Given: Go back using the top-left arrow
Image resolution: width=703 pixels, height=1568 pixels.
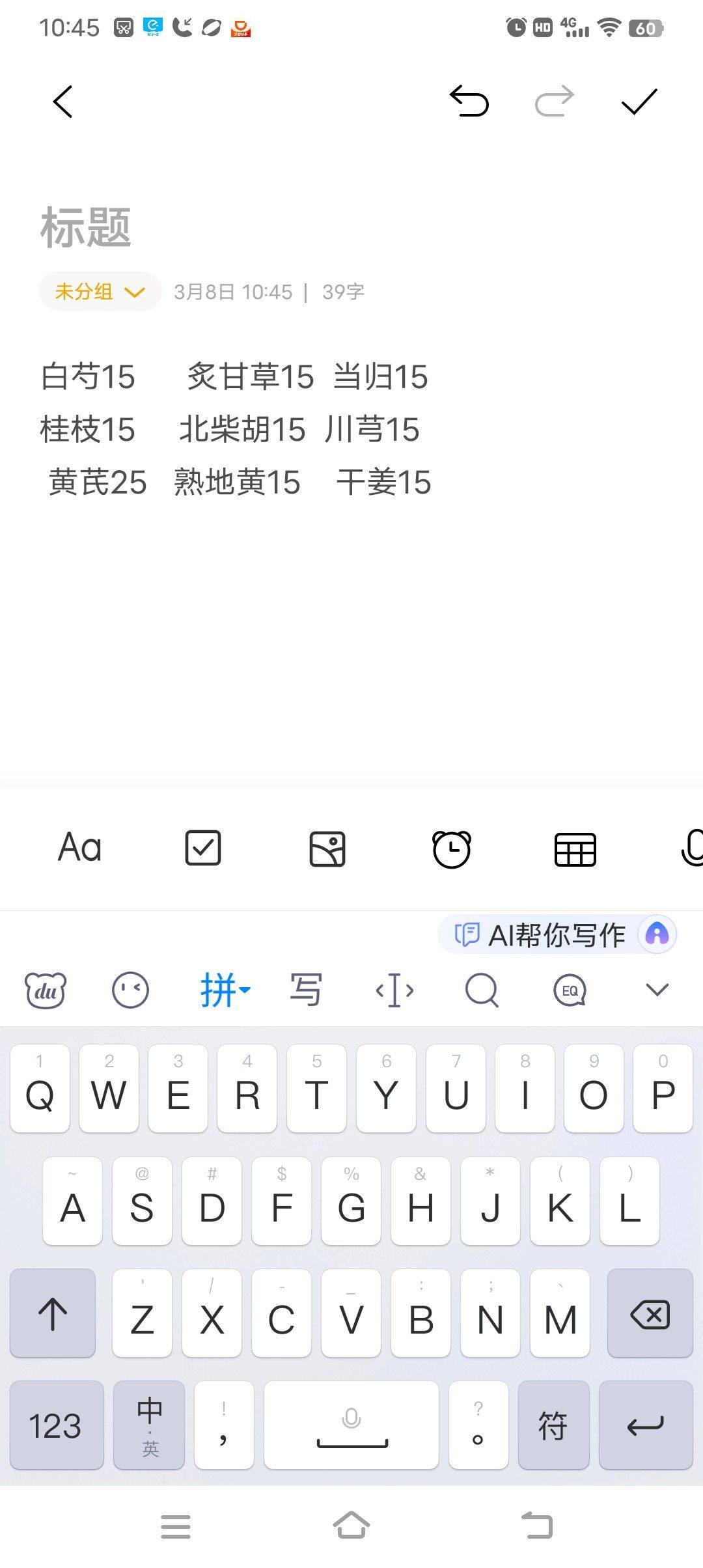Looking at the screenshot, I should pyautogui.click(x=62, y=102).
